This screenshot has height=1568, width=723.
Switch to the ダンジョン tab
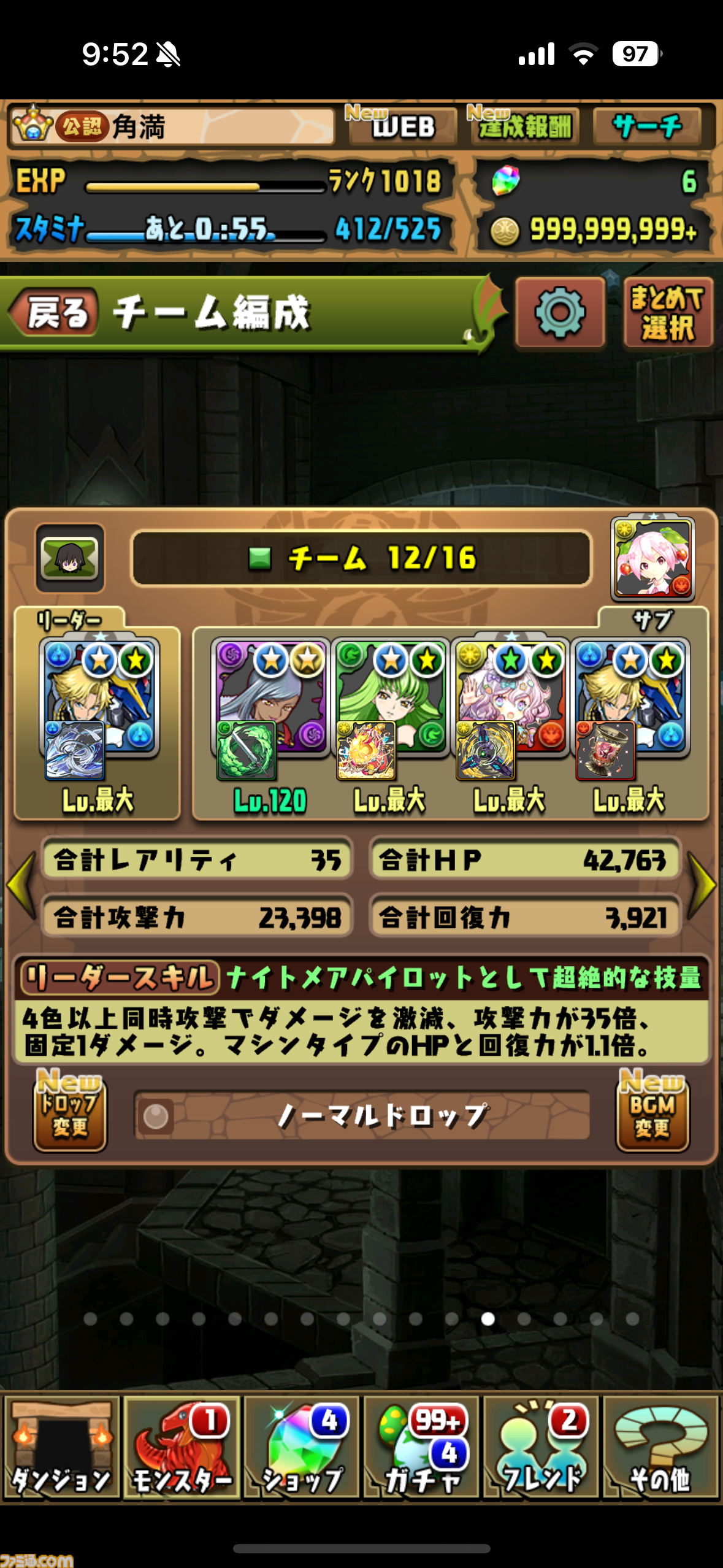pyautogui.click(x=61, y=1448)
